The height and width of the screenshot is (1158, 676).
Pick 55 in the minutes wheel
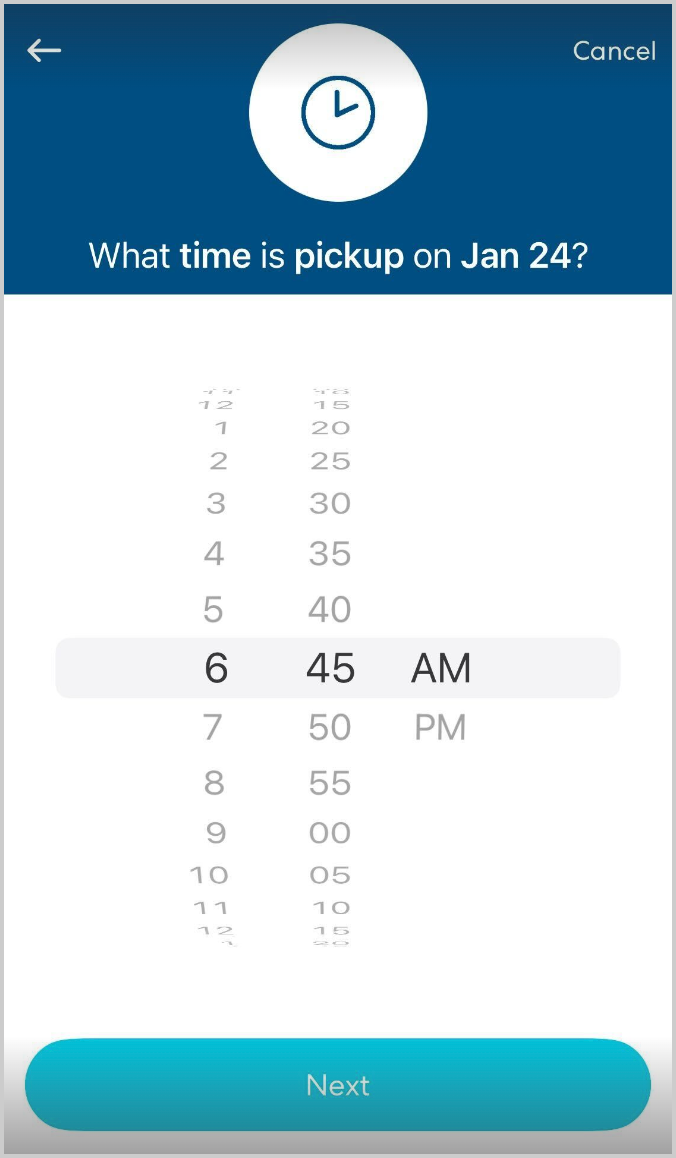(x=330, y=783)
